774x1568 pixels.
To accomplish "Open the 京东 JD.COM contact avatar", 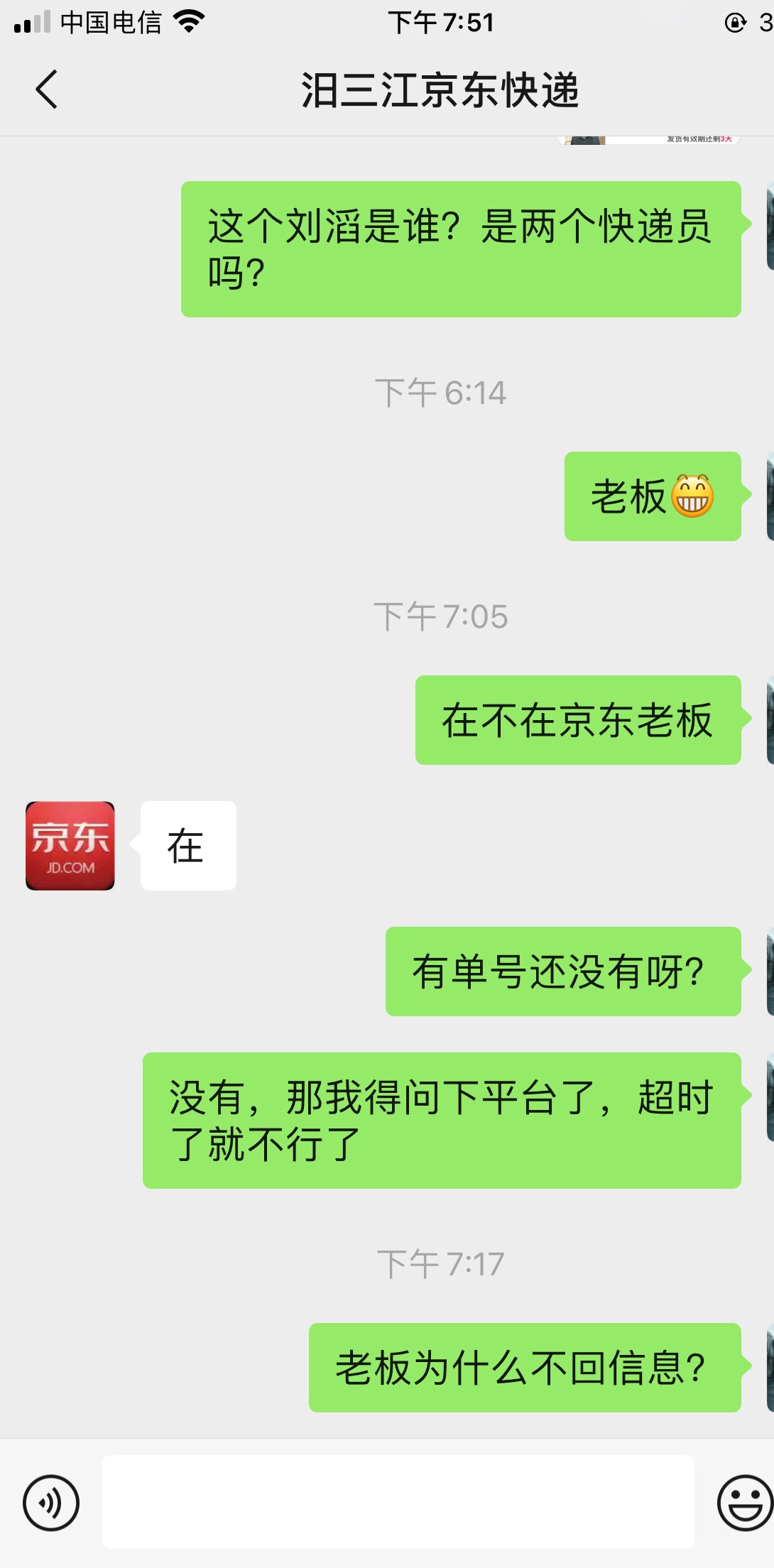I will [x=70, y=846].
